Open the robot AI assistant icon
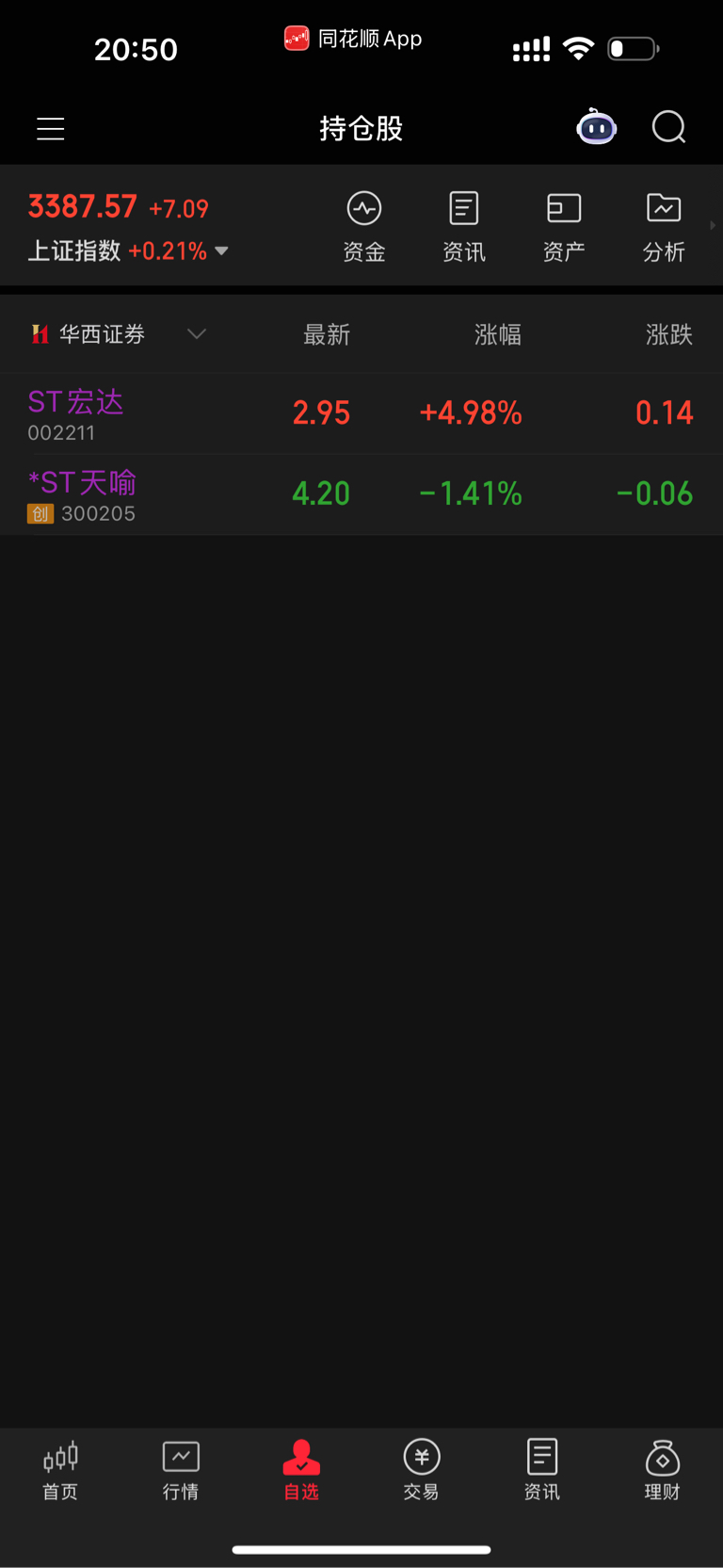Image resolution: width=723 pixels, height=1568 pixels. pyautogui.click(x=596, y=127)
